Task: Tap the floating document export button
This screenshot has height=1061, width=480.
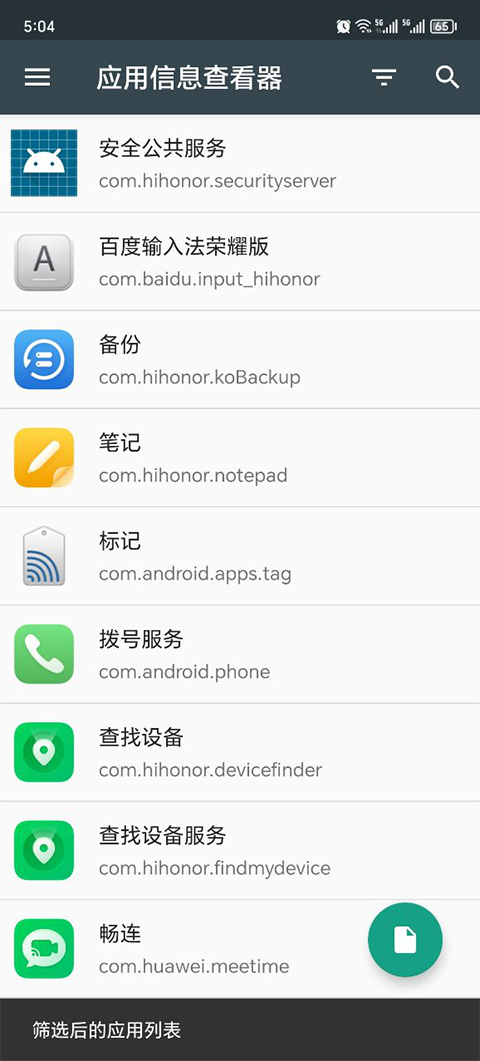Action: 405,940
